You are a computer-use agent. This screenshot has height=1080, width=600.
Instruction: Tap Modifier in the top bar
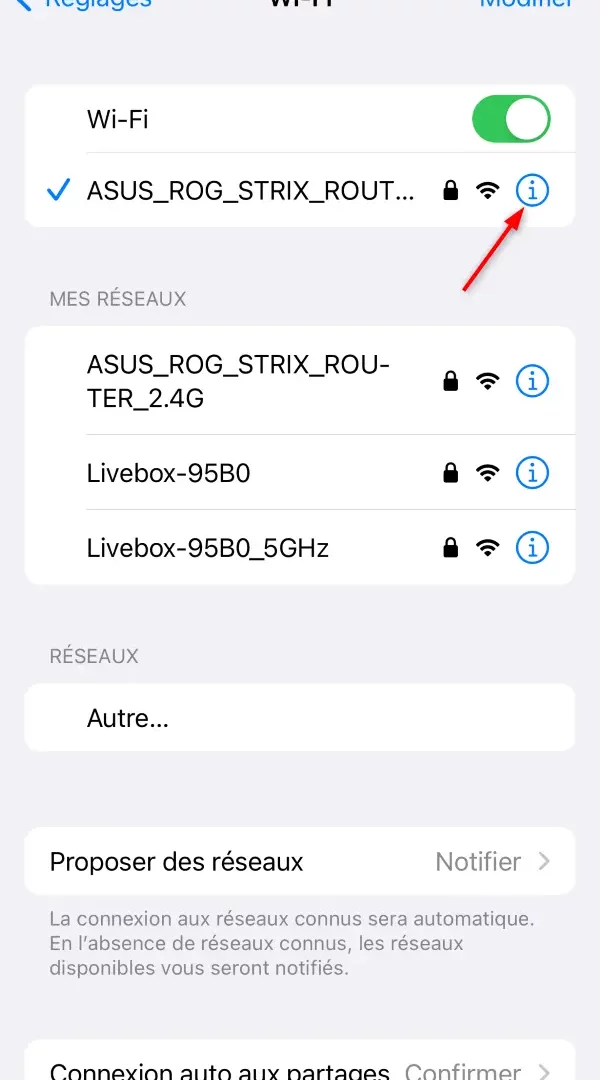pos(526,3)
